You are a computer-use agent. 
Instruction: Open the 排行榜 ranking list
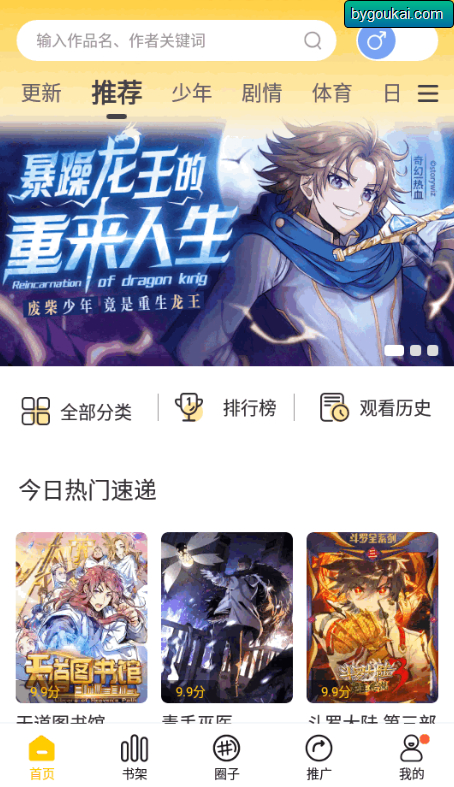click(x=225, y=408)
